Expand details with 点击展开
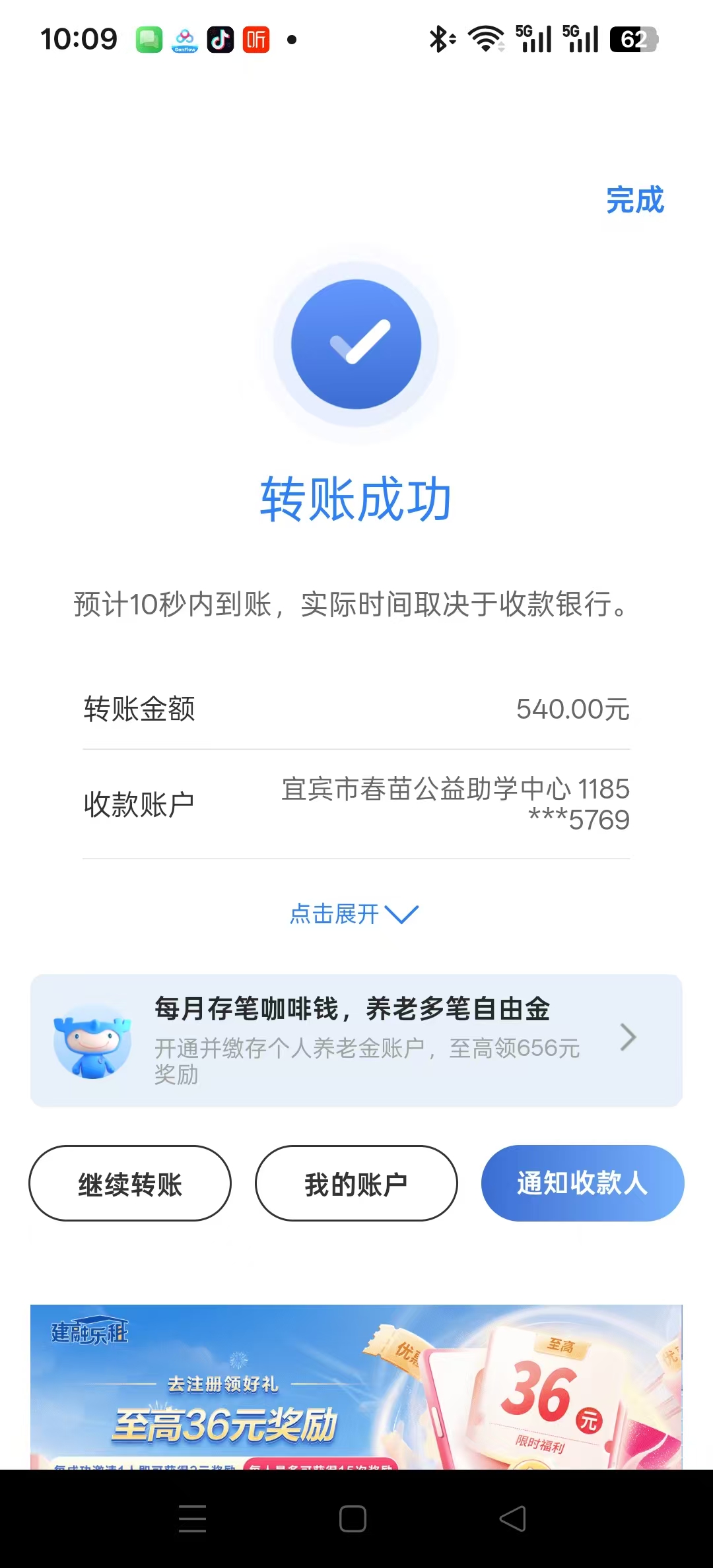This screenshot has width=713, height=1568. pos(354,914)
